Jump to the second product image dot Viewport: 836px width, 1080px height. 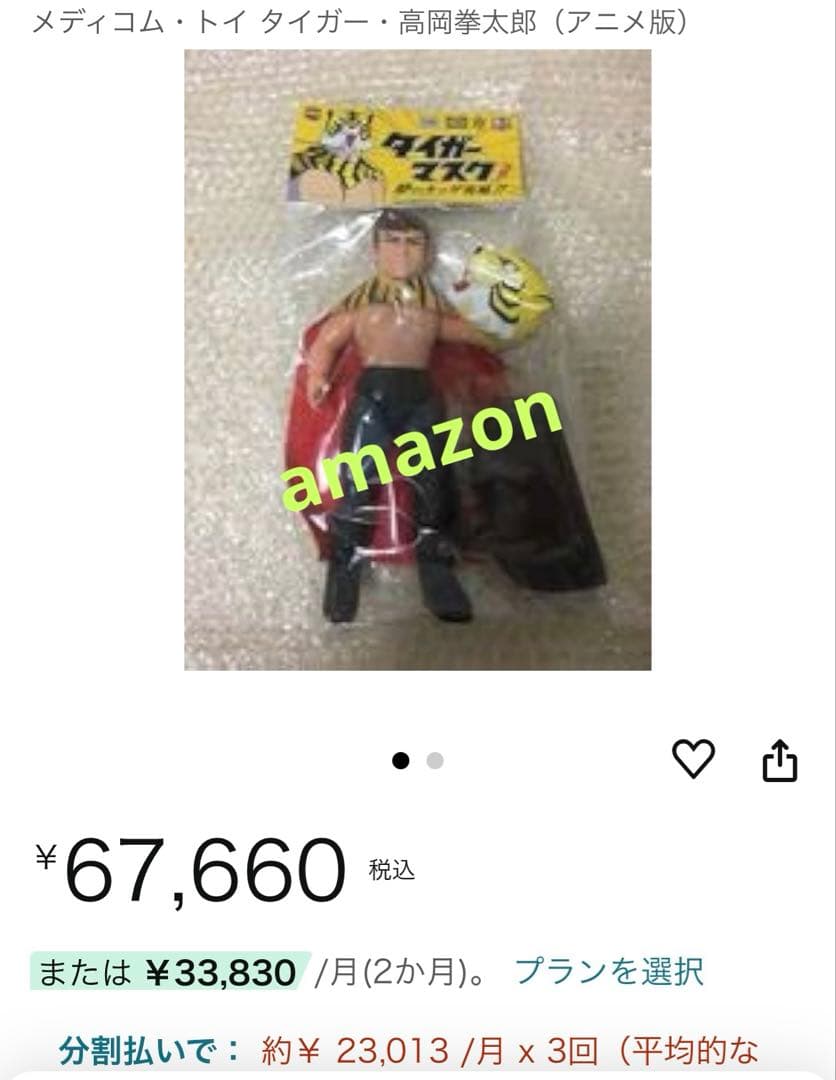tap(435, 761)
